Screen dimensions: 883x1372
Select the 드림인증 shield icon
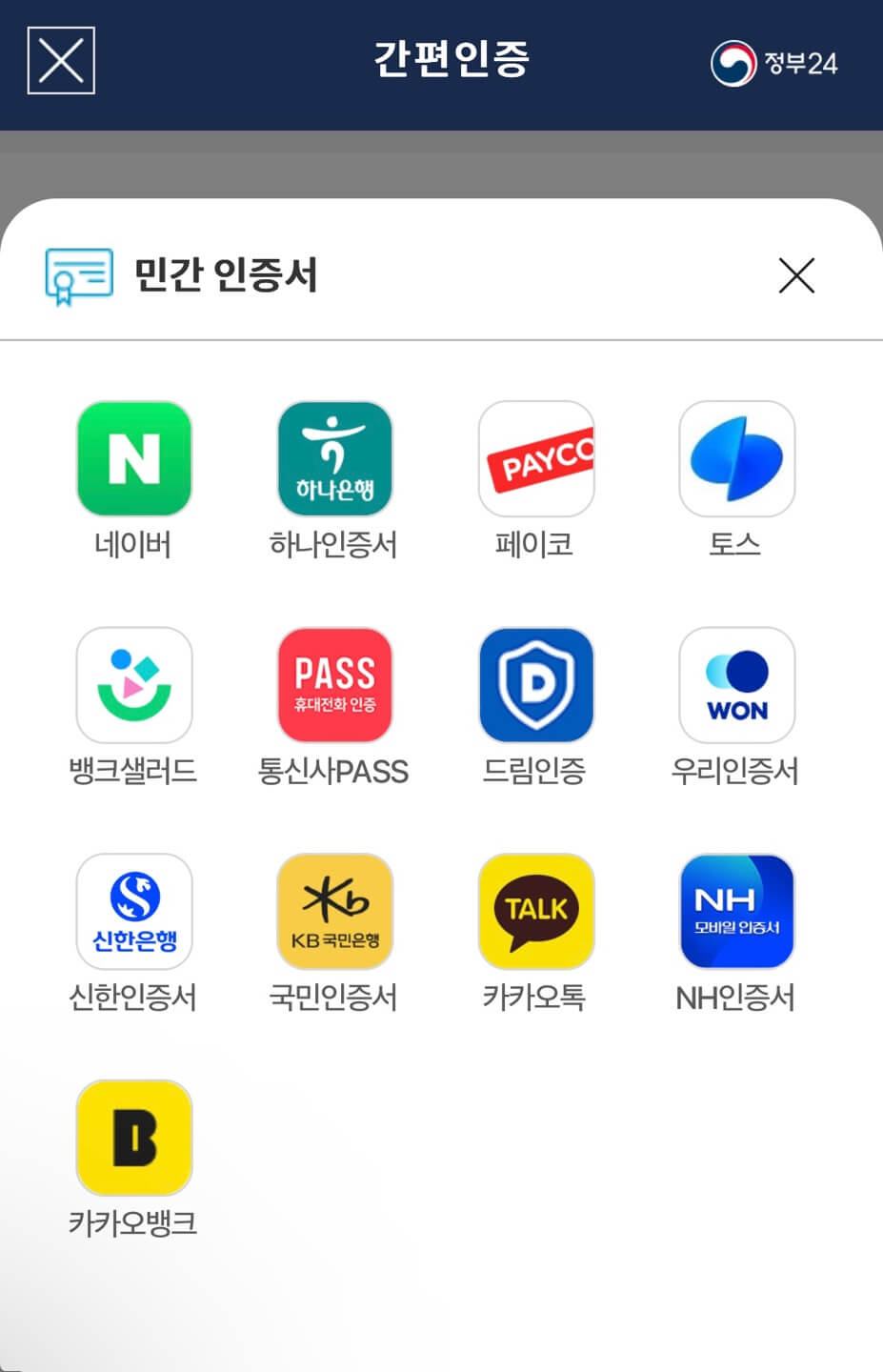pyautogui.click(x=536, y=685)
